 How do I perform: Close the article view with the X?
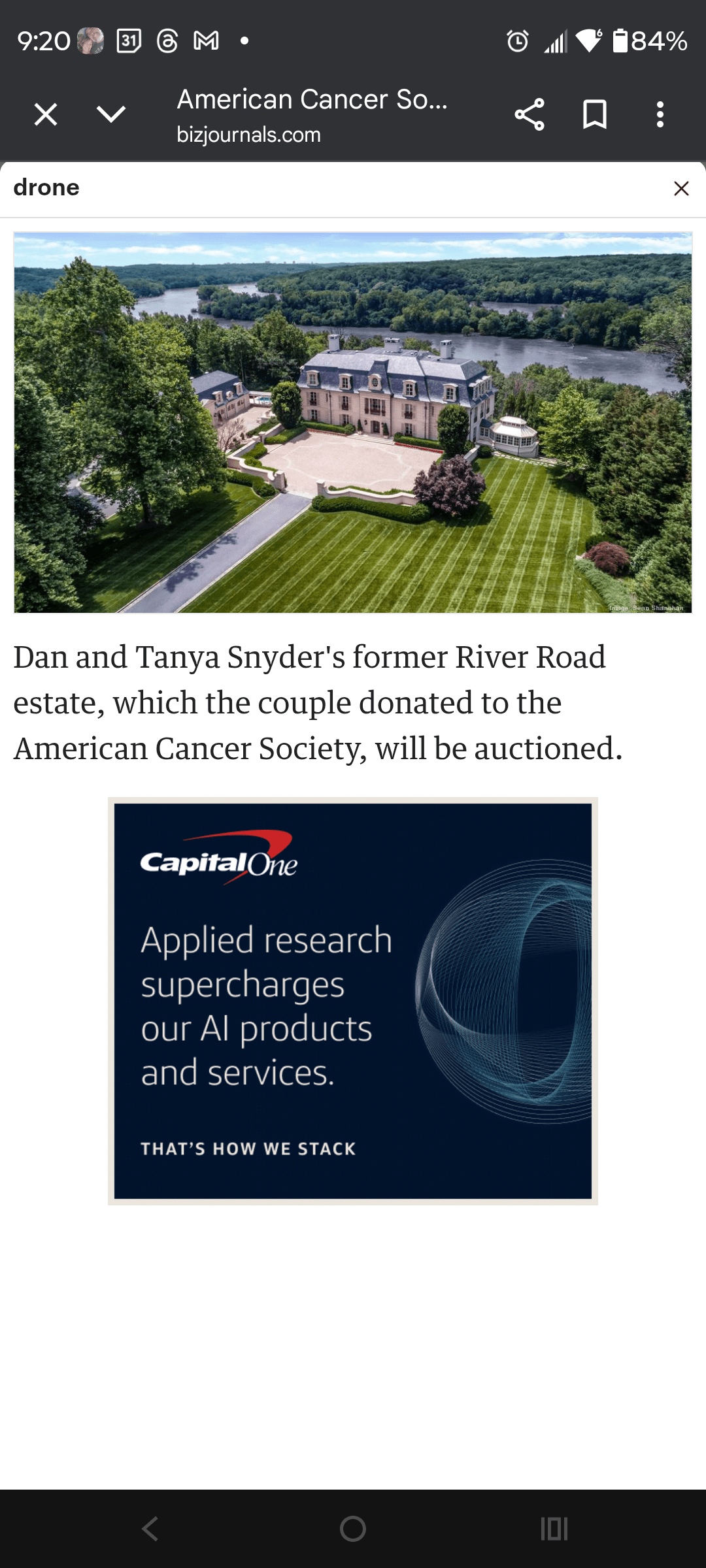point(44,114)
